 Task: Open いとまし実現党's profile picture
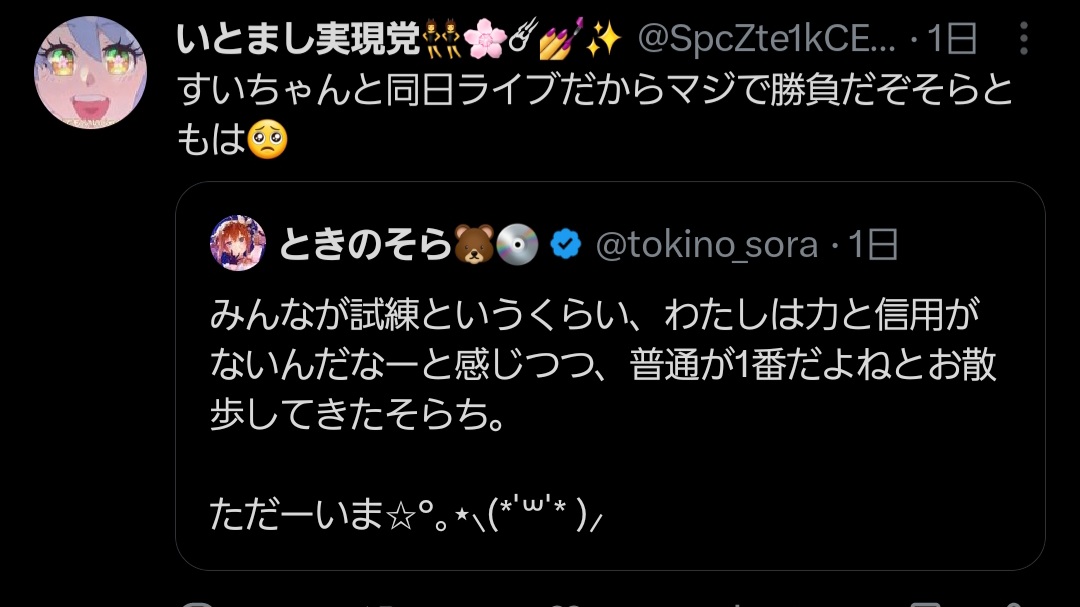point(91,72)
